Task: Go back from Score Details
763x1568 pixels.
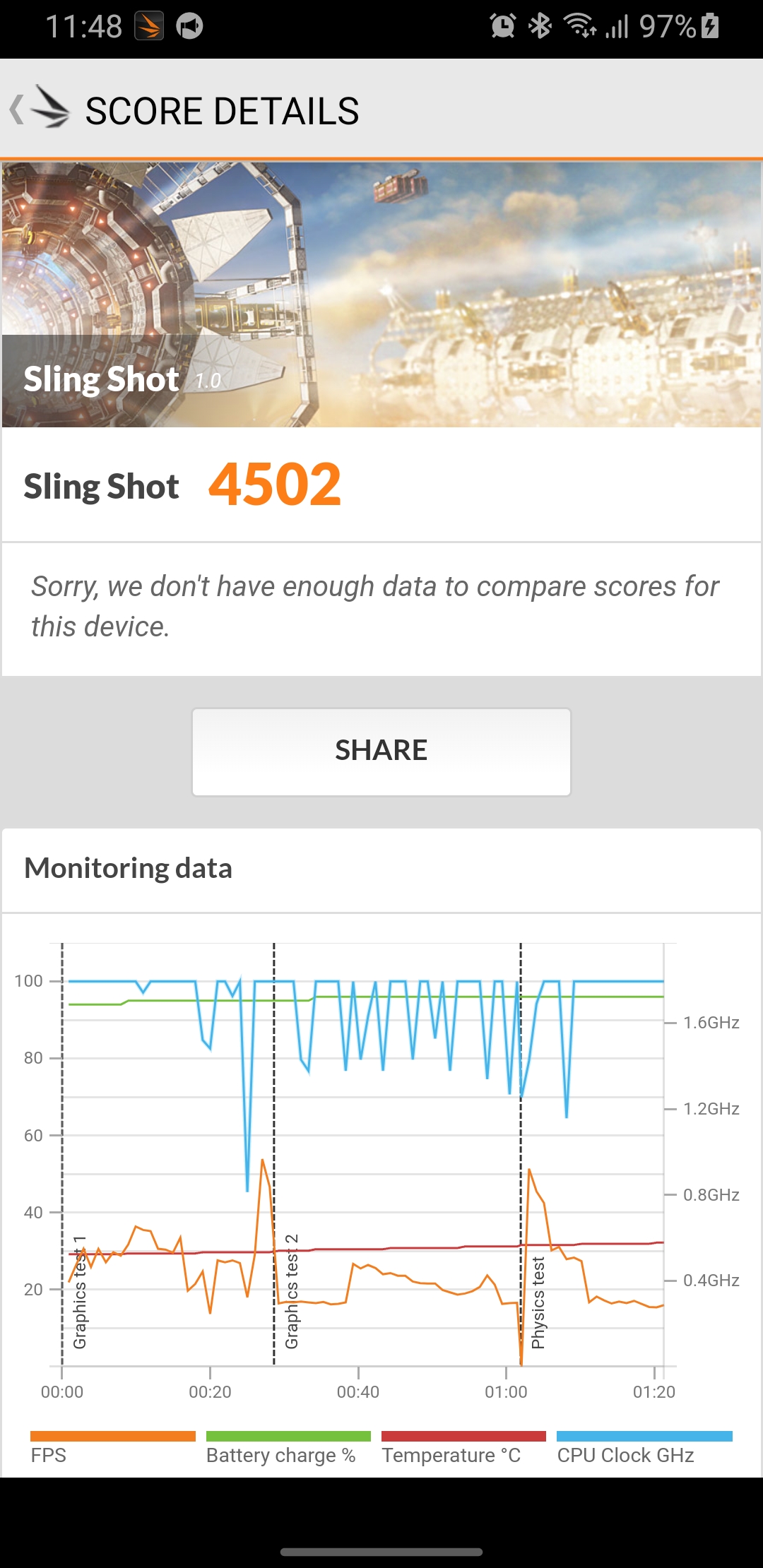Action: click(40, 108)
